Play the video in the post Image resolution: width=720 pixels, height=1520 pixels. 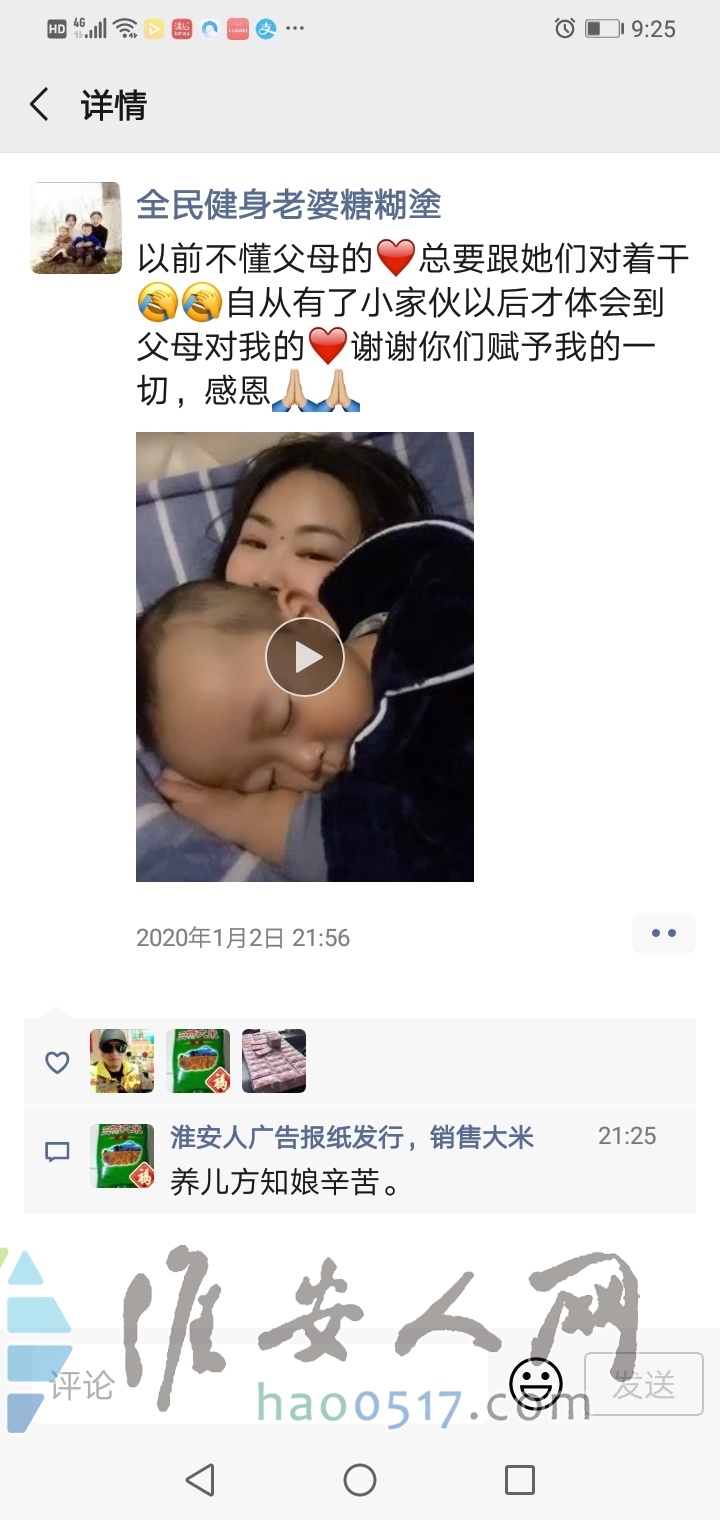click(x=305, y=657)
